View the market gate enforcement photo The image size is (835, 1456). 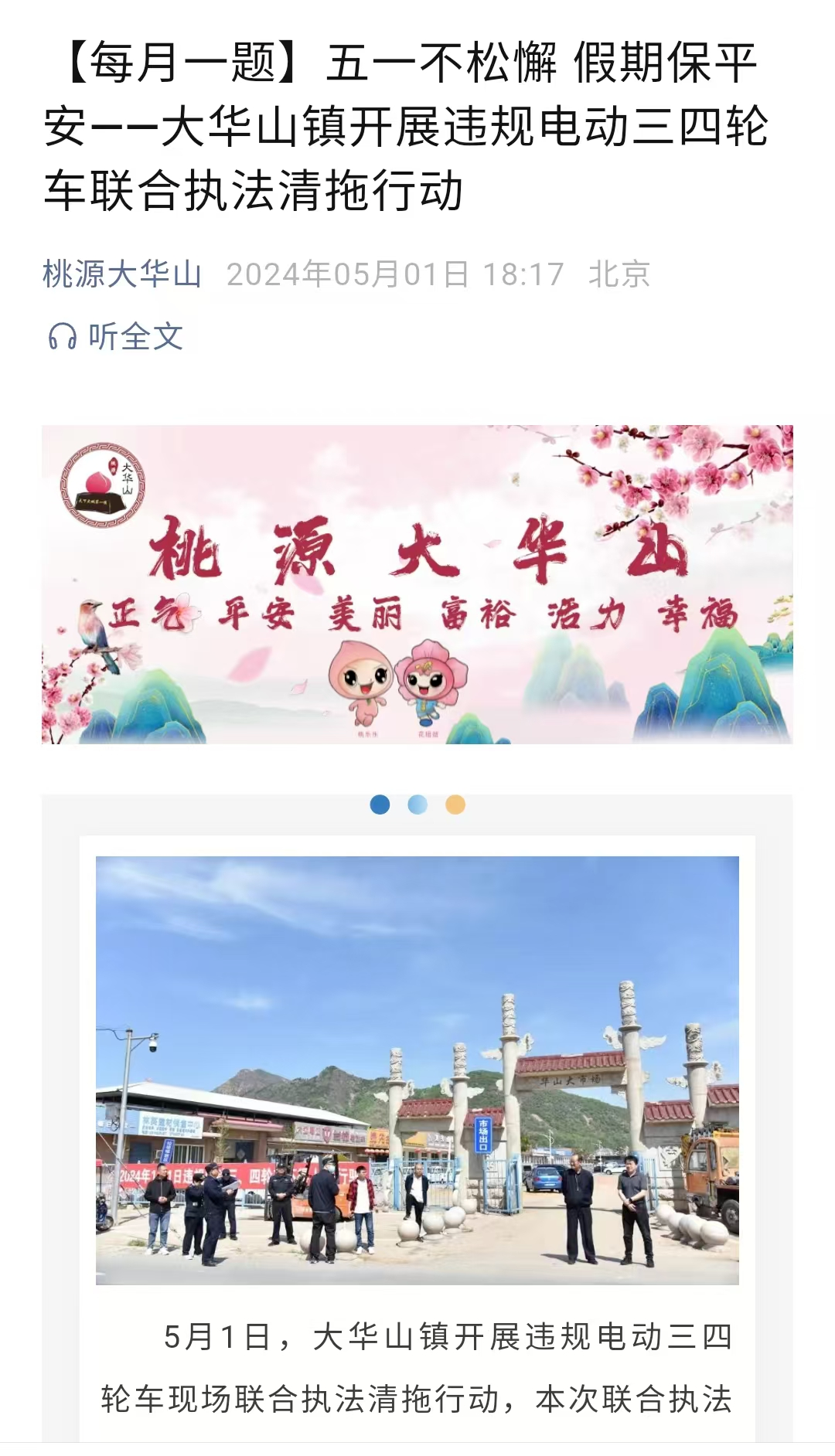tap(417, 1070)
